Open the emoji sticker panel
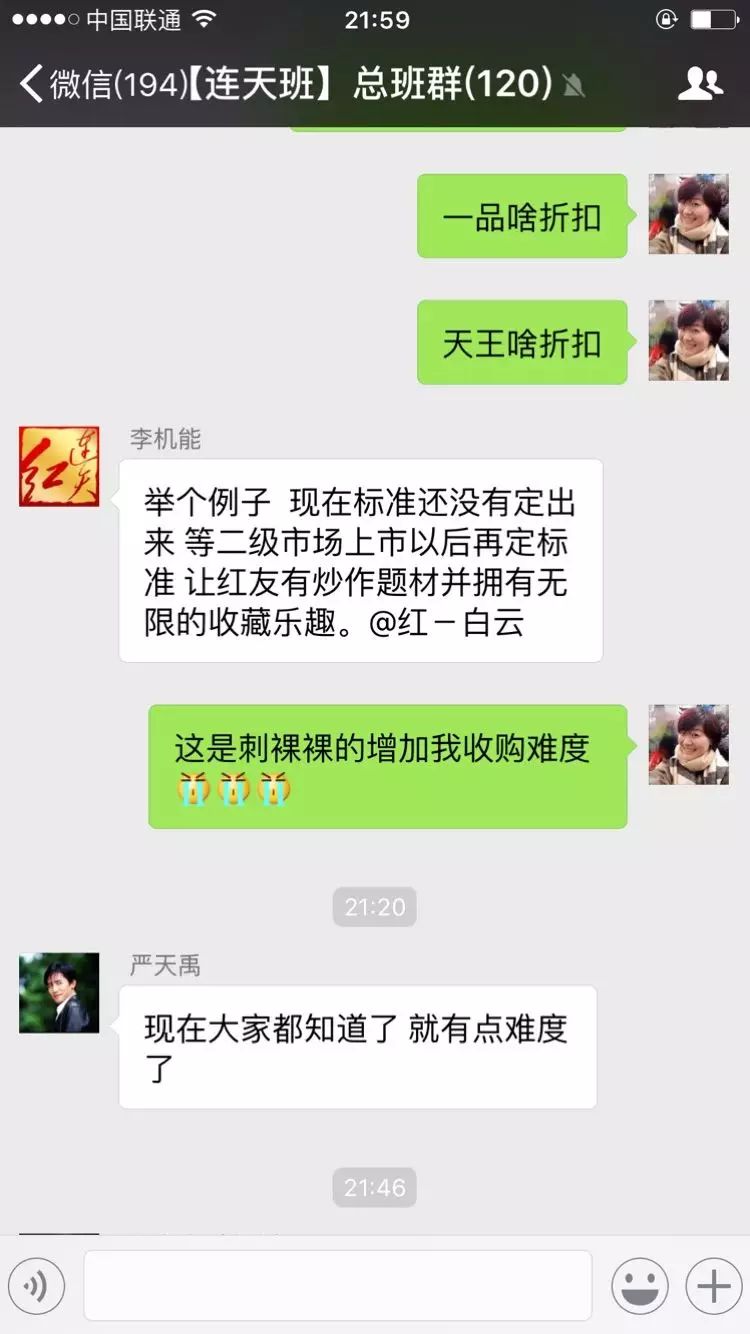750x1334 pixels. click(x=640, y=1285)
